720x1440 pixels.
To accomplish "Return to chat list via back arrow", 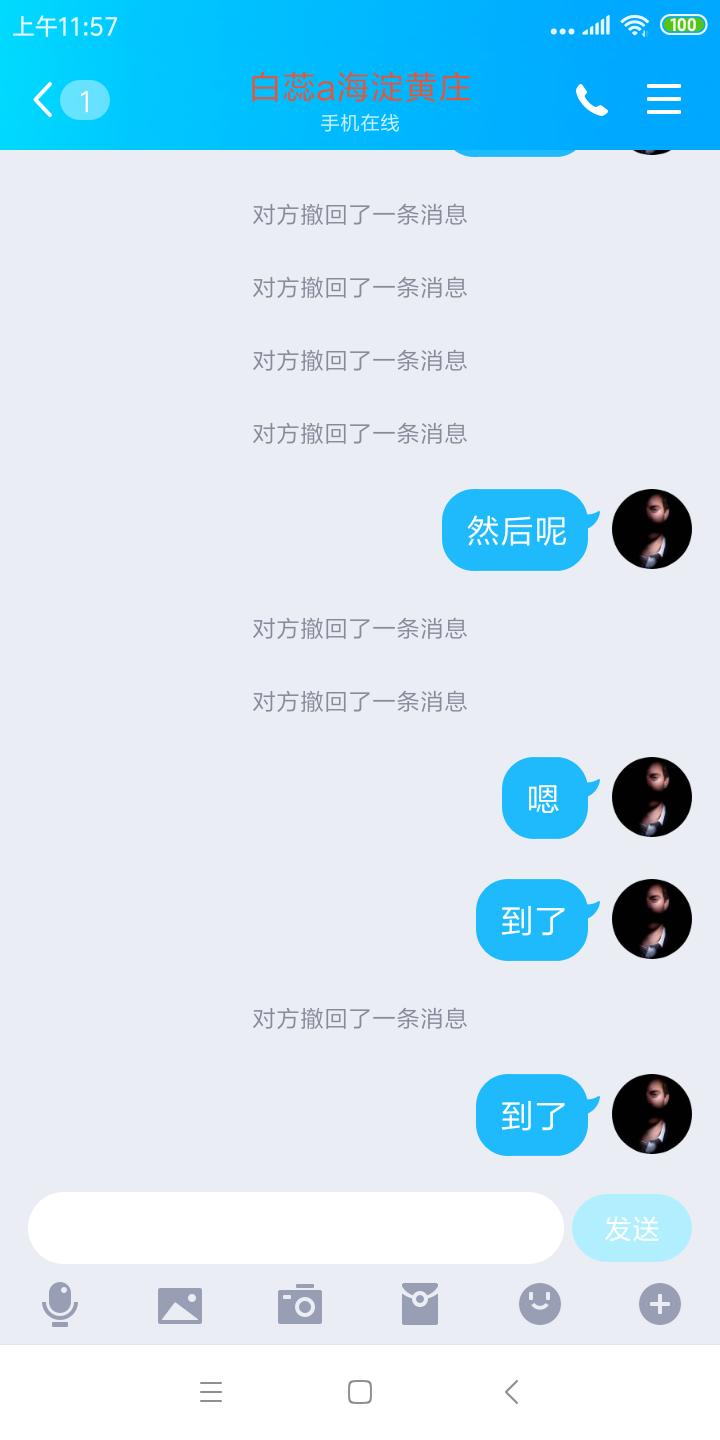I will (41, 100).
